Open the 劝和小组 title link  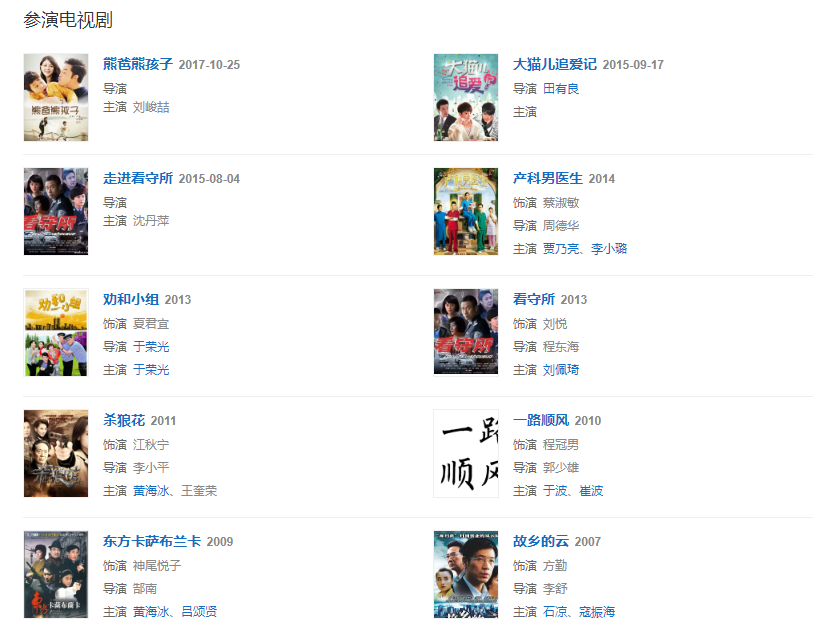pyautogui.click(x=131, y=299)
